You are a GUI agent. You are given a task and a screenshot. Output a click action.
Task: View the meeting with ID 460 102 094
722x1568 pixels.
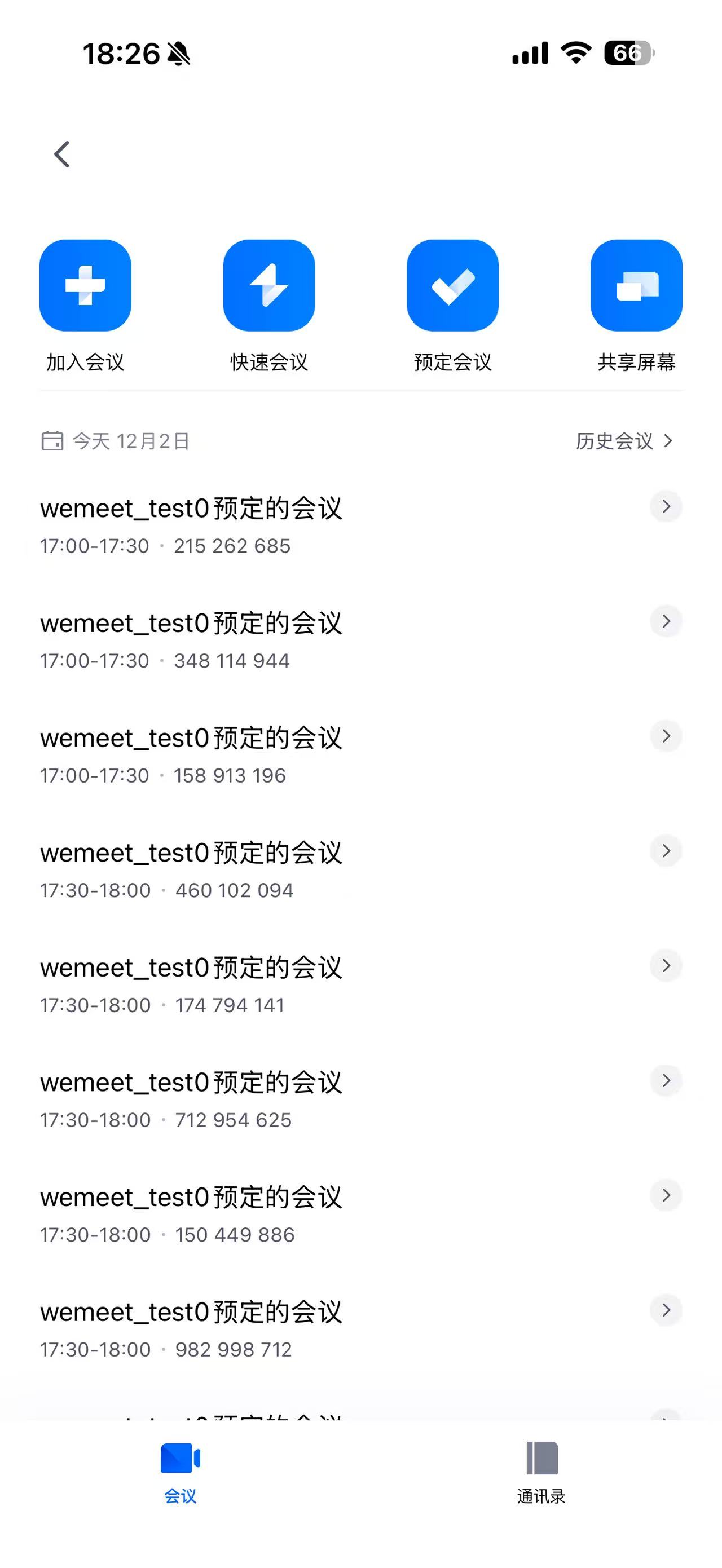point(359,869)
